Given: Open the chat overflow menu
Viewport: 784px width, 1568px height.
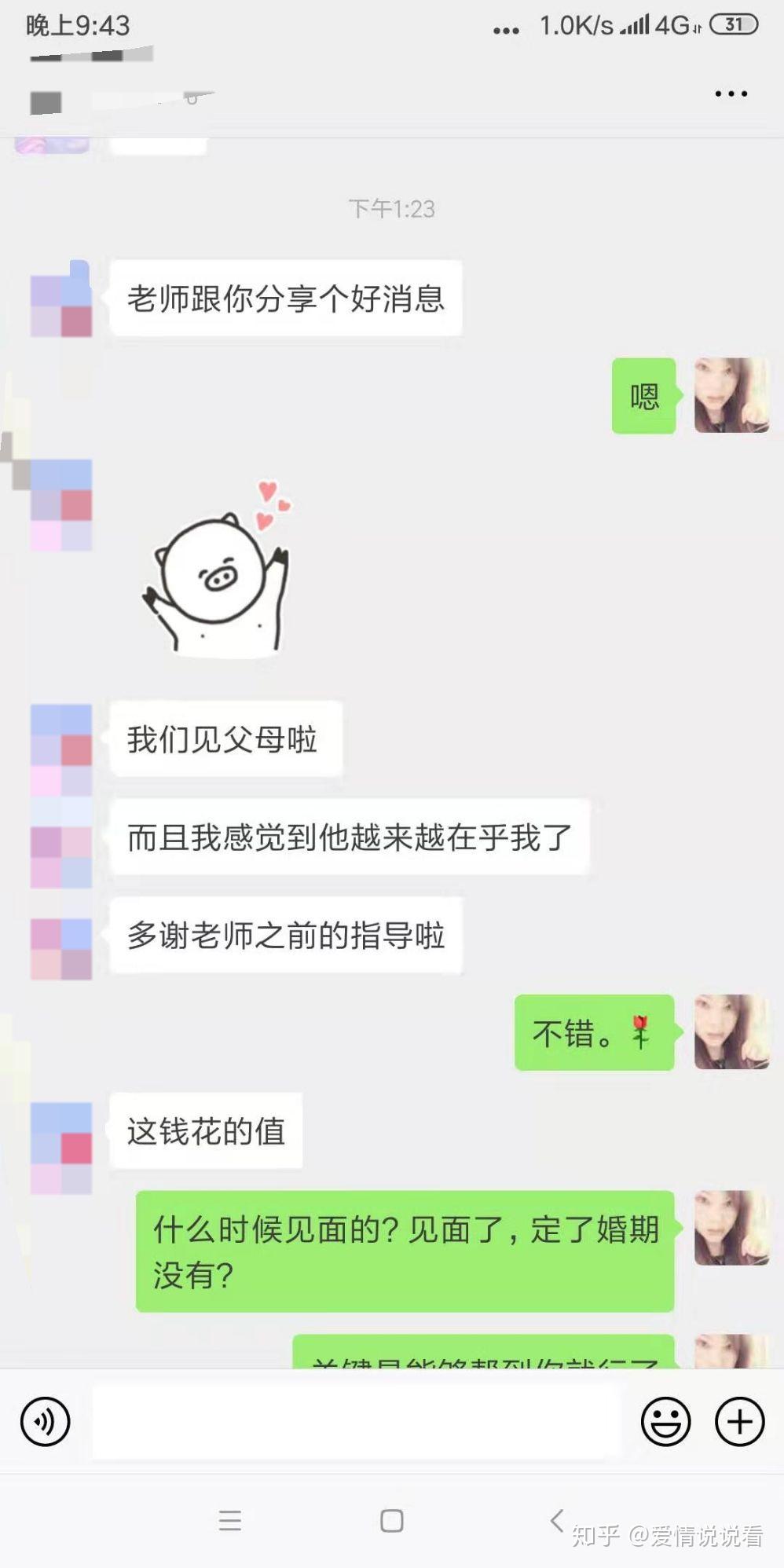Looking at the screenshot, I should tap(731, 94).
